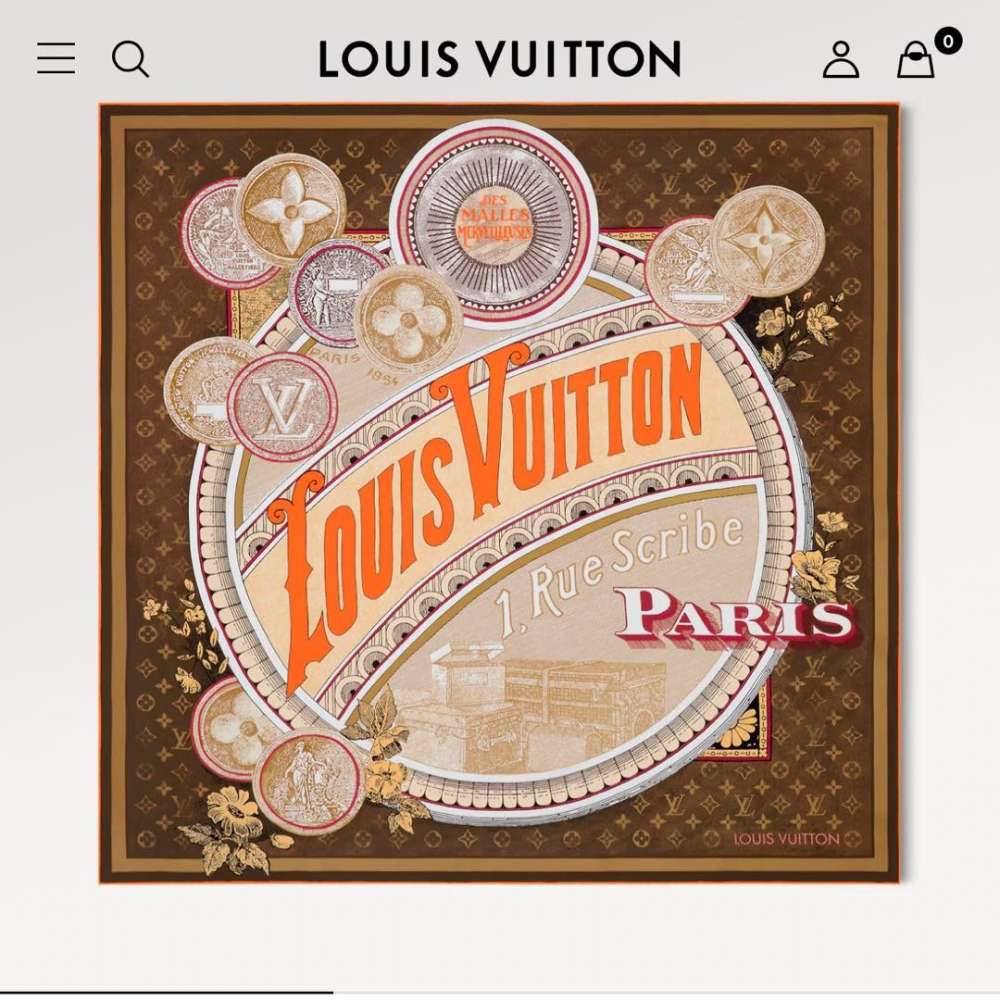This screenshot has height=1000, width=1000.
Task: Tap the Louis Vuitton scarf product image
Action: tap(500, 493)
